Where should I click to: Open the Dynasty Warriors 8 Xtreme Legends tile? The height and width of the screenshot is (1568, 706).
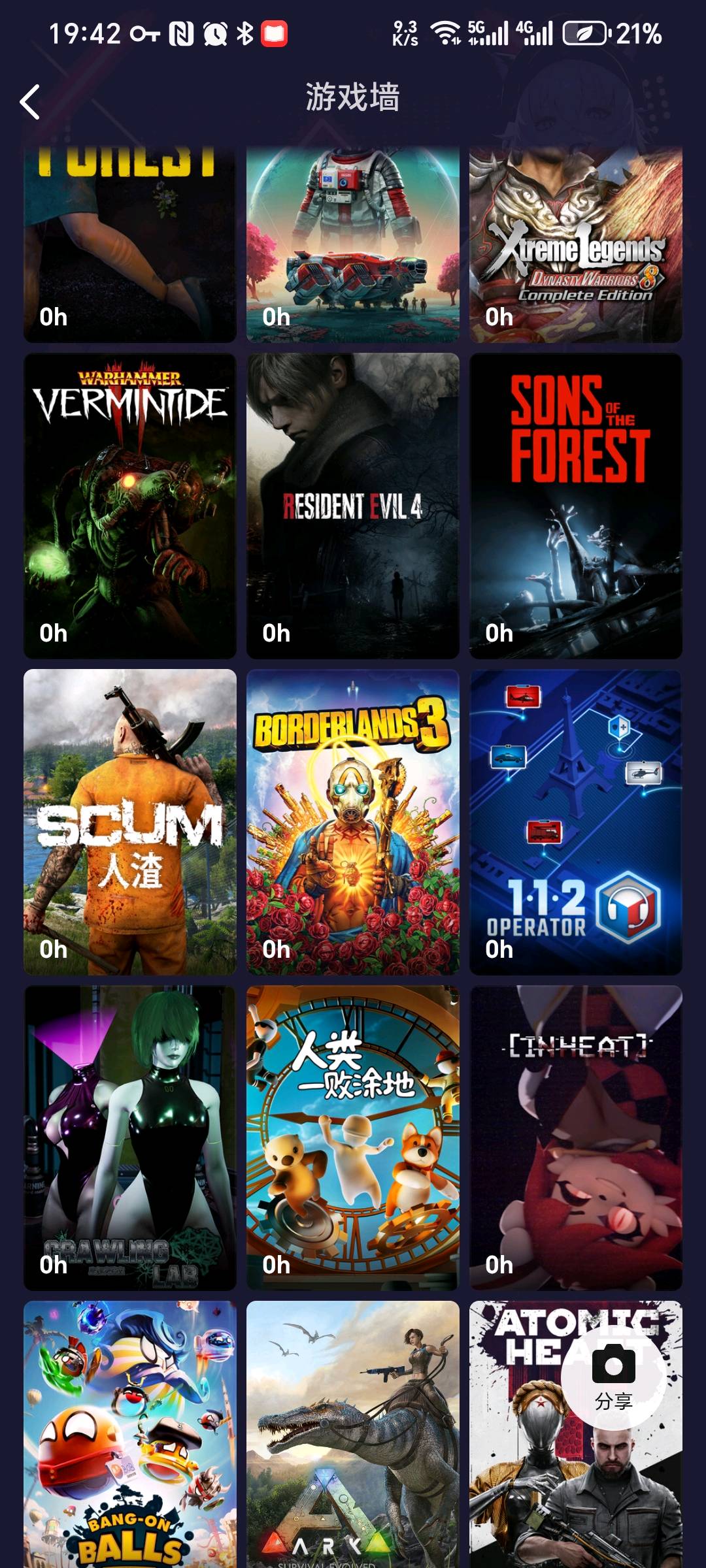pyautogui.click(x=576, y=245)
